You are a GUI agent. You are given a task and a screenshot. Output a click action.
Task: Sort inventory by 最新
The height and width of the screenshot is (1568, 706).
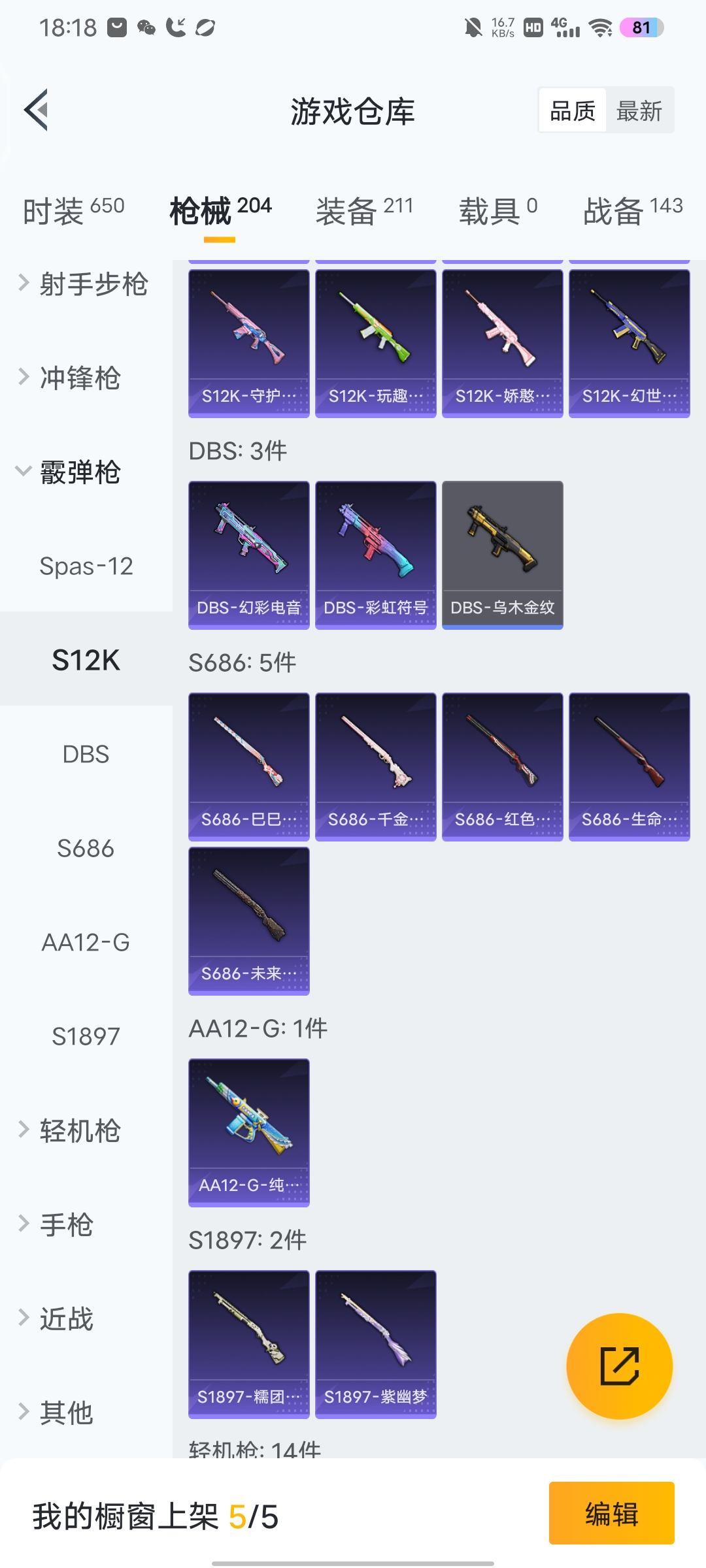pos(639,110)
